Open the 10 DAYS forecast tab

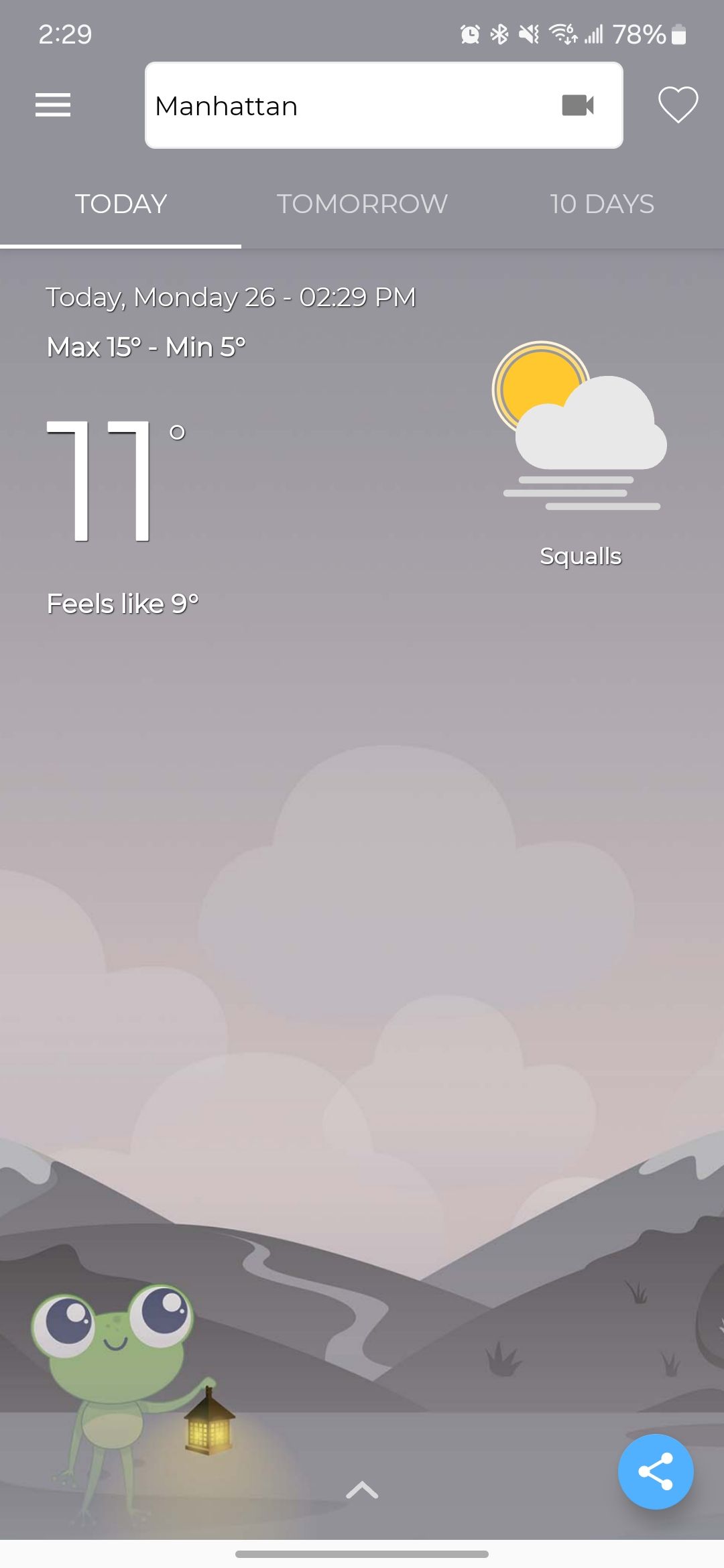[601, 204]
